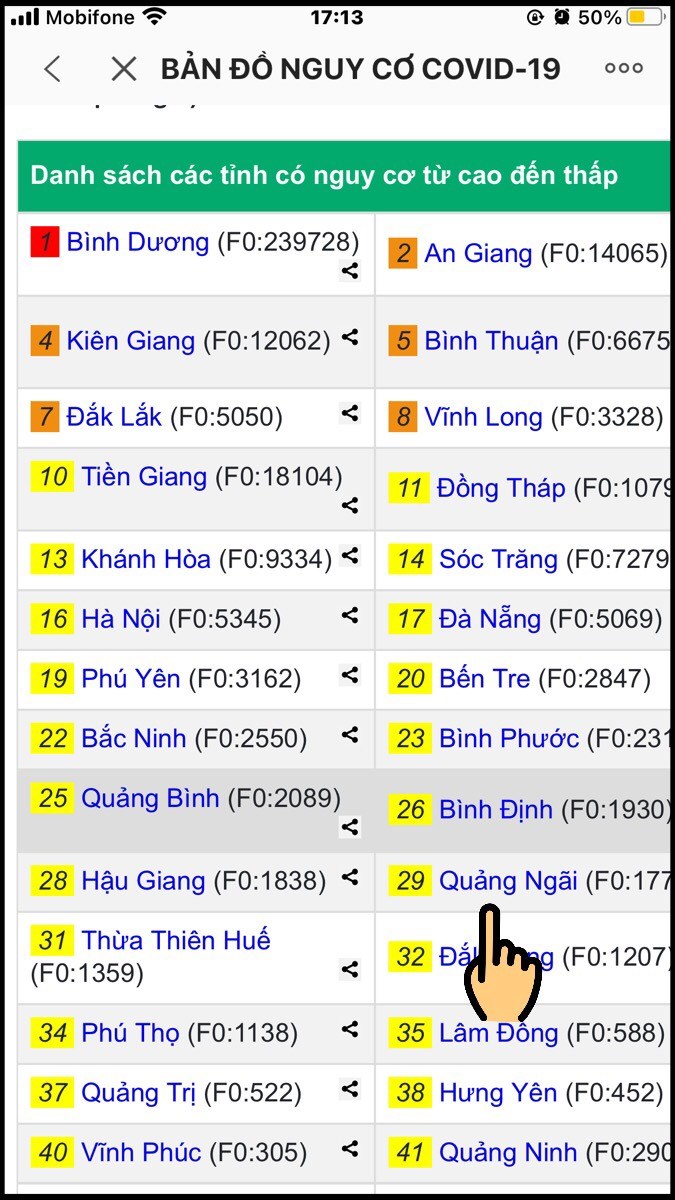The width and height of the screenshot is (675, 1200).
Task: Select Đà Nẵng in the list
Action: click(x=489, y=619)
